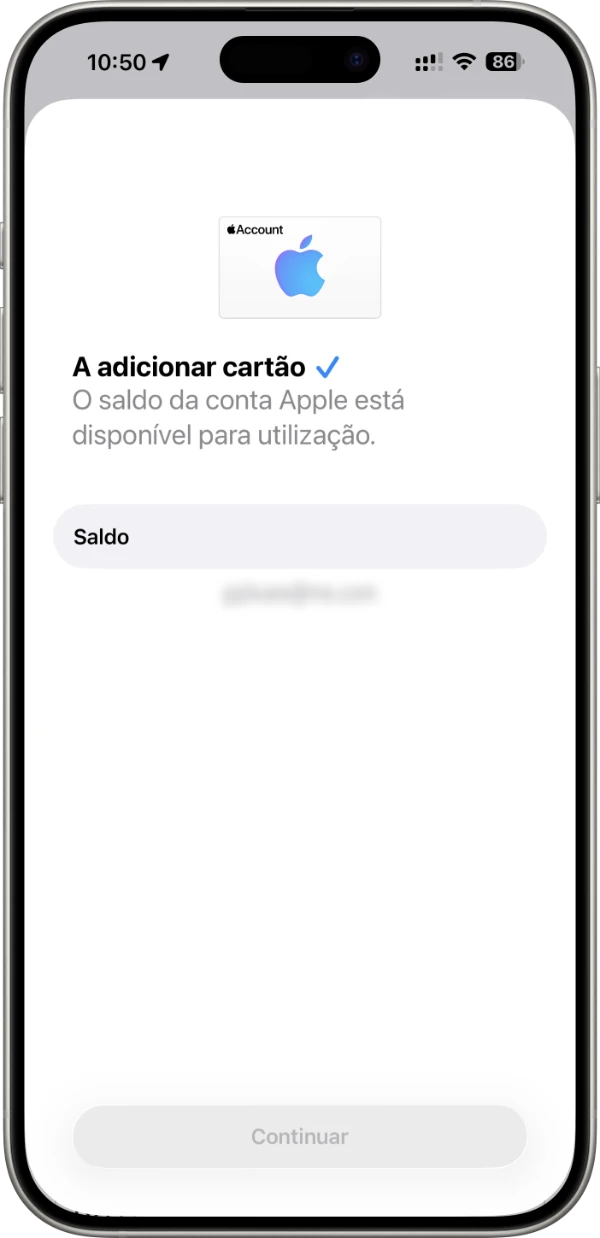Screen dimensions: 600x1238
Task: Tap the Continuar button
Action: pyautogui.click(x=299, y=1136)
